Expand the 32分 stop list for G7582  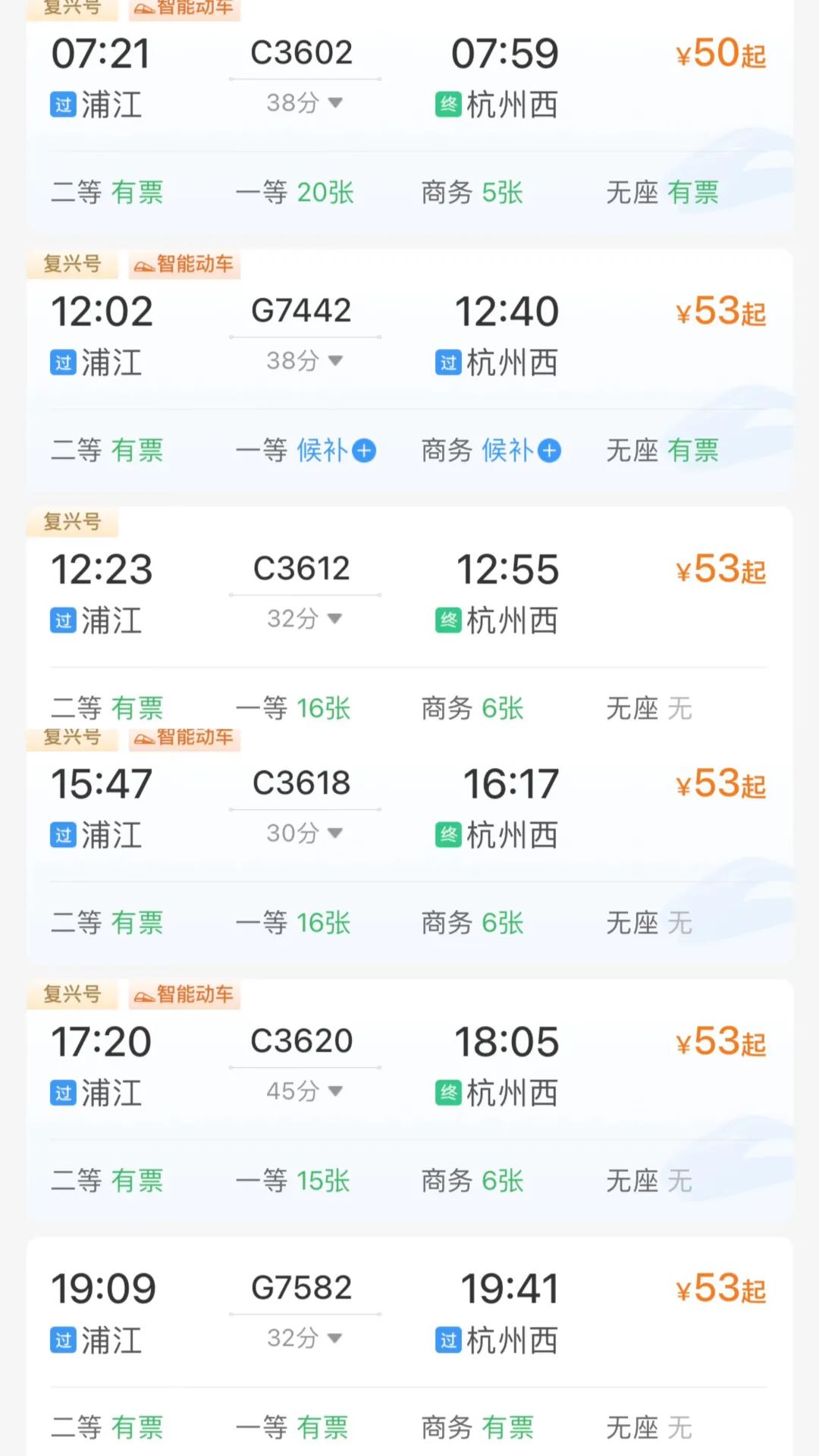pos(305,1338)
